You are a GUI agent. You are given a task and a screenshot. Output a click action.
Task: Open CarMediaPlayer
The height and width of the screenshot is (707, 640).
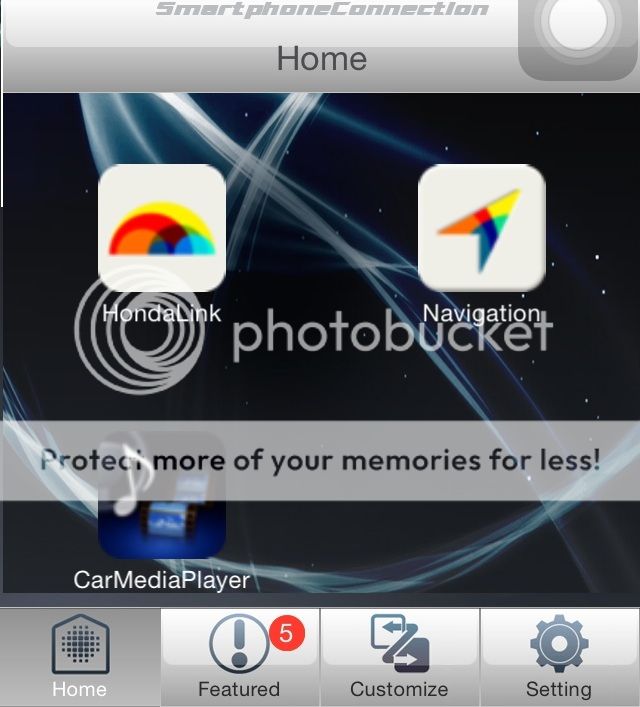coord(161,500)
